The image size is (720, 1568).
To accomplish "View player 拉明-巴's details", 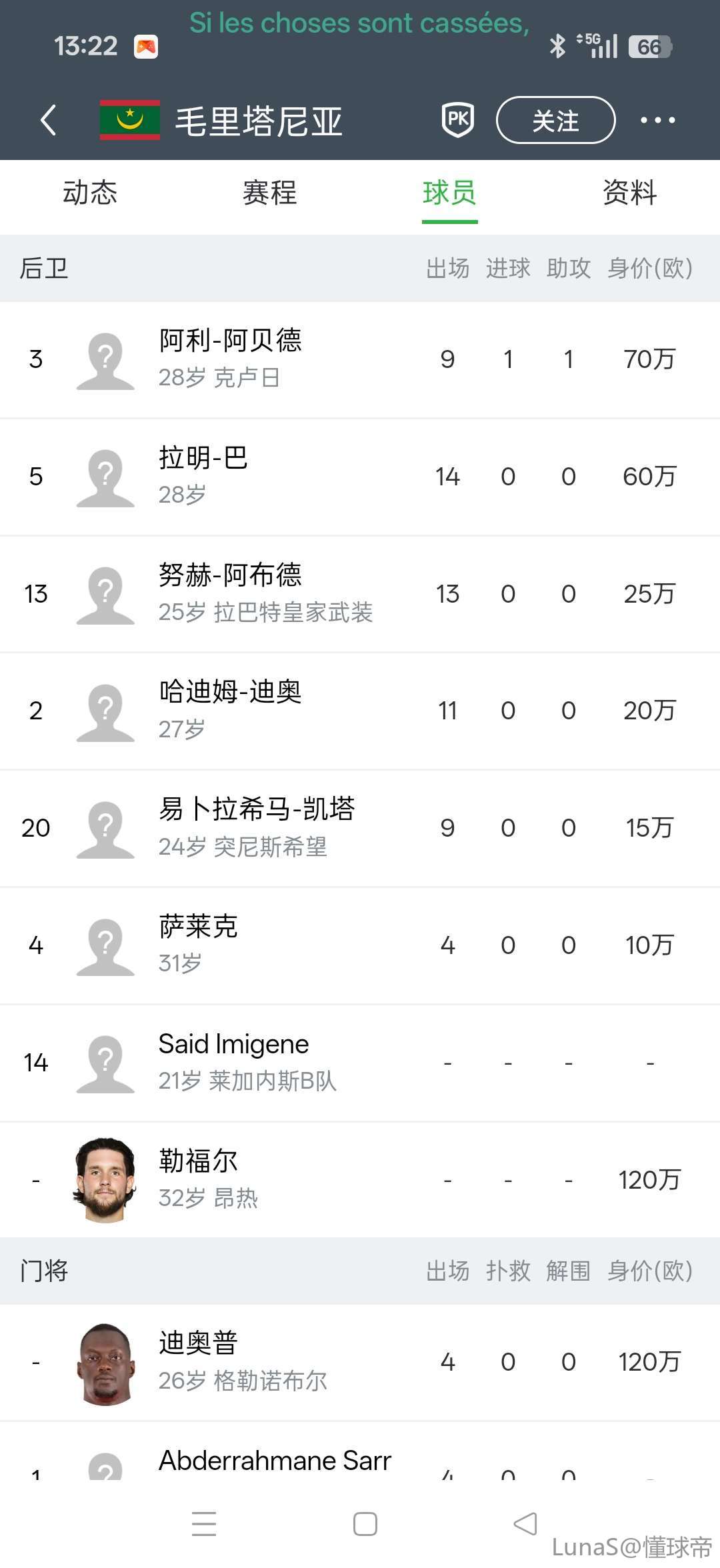I will pyautogui.click(x=203, y=476).
